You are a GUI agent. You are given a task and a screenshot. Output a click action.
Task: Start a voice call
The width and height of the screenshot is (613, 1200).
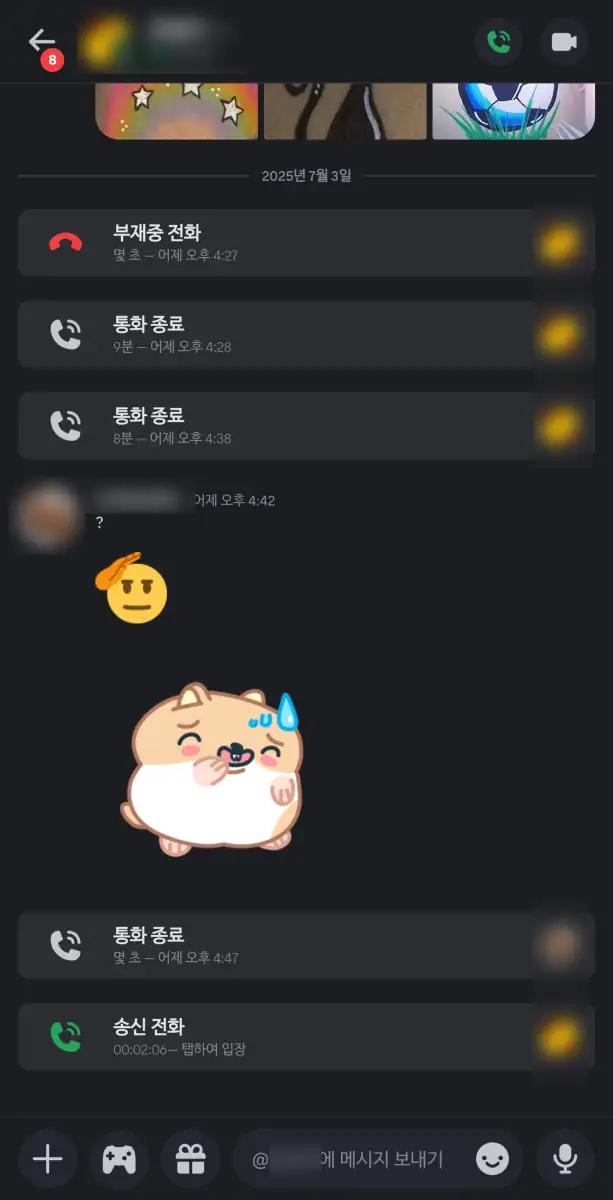click(498, 42)
